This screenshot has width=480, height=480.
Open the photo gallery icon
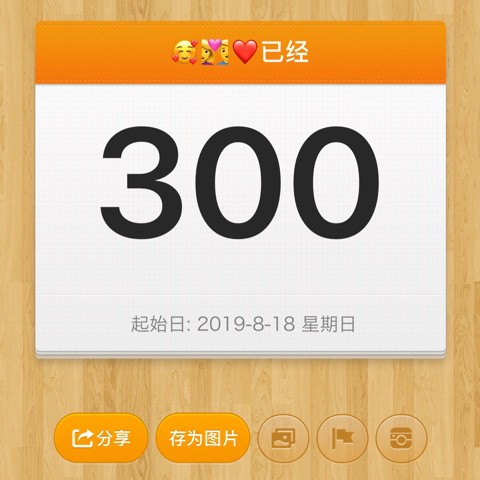(283, 438)
